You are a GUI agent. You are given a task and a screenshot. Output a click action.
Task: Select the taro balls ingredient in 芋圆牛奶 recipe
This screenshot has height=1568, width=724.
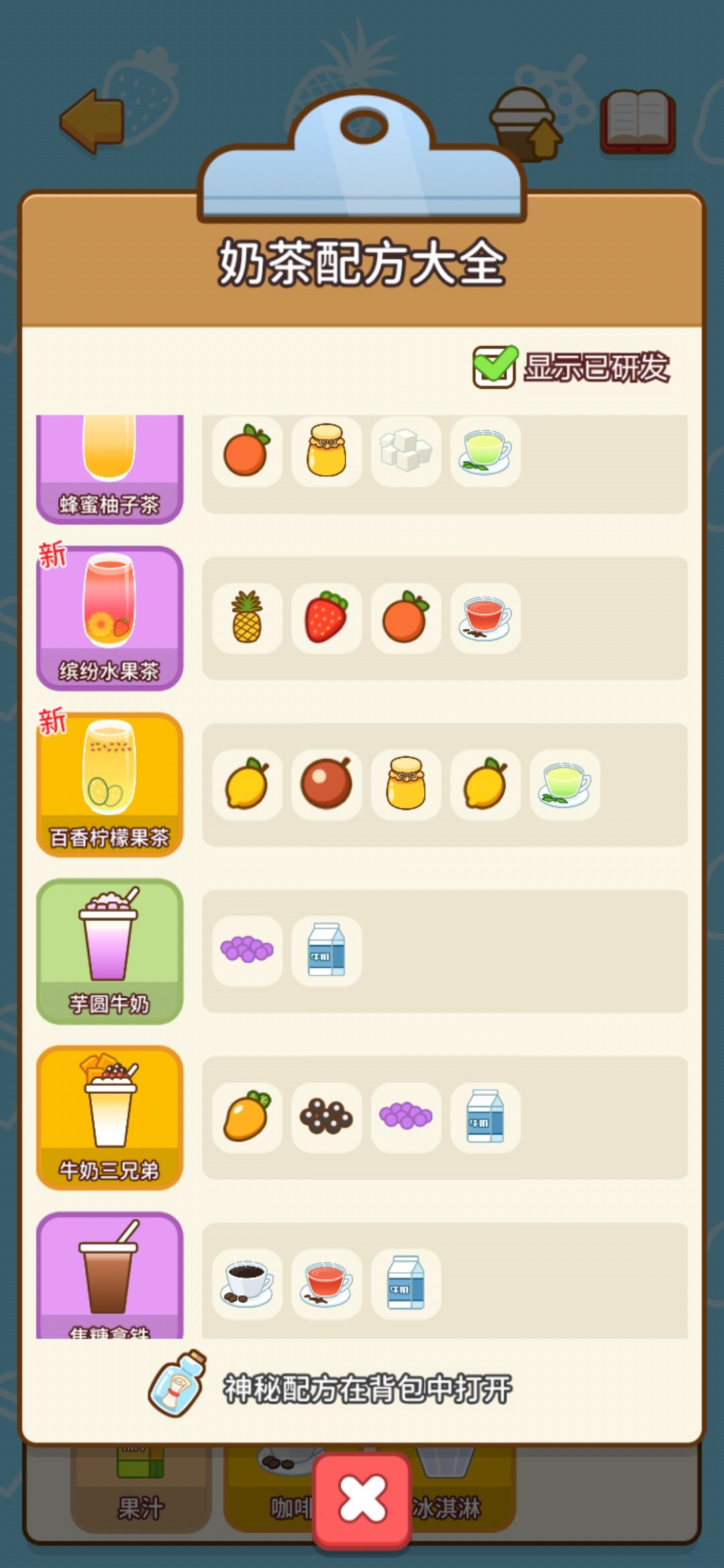click(x=248, y=950)
